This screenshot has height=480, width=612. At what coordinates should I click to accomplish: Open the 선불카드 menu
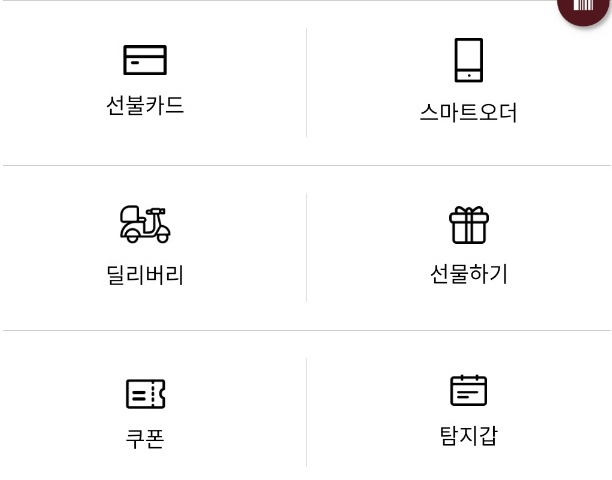[145, 80]
